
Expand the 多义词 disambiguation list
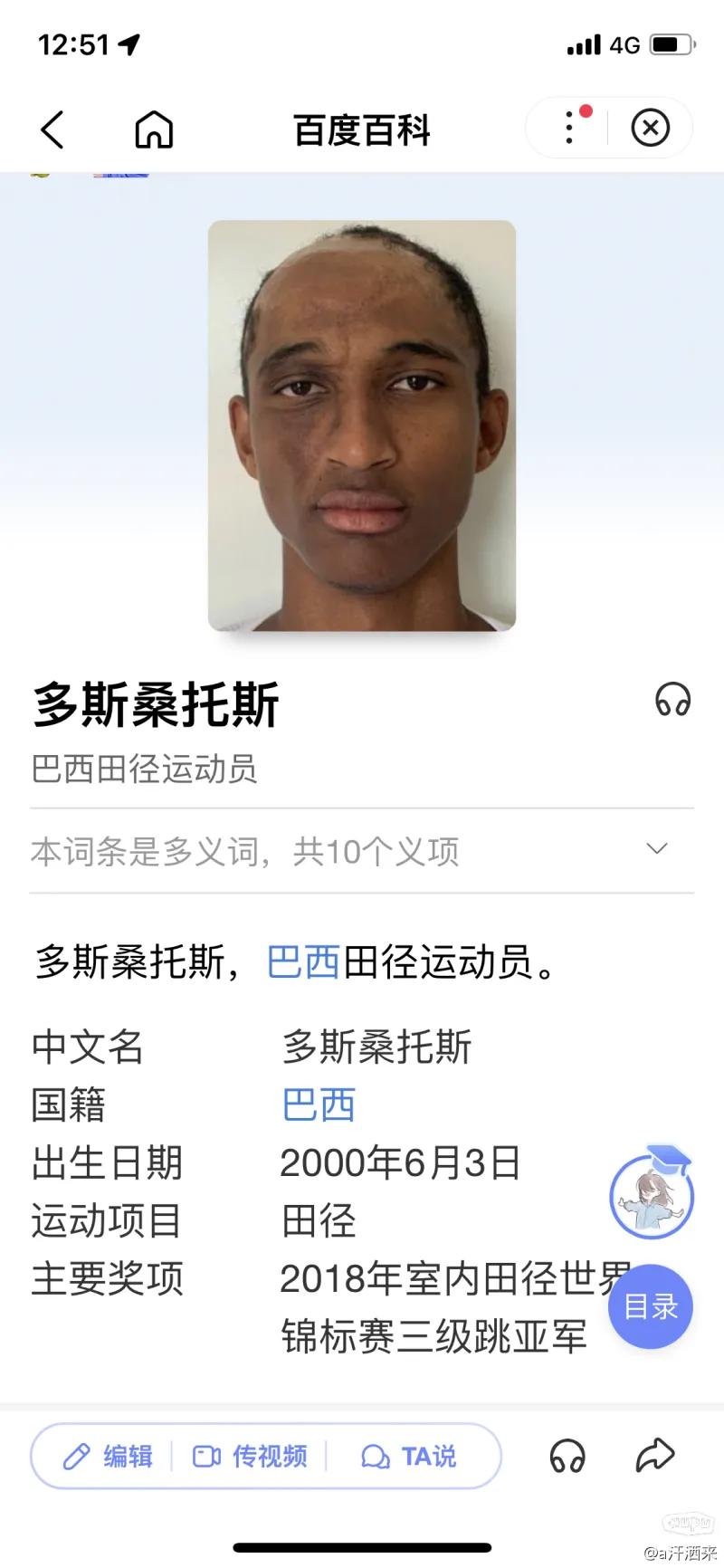click(x=657, y=849)
